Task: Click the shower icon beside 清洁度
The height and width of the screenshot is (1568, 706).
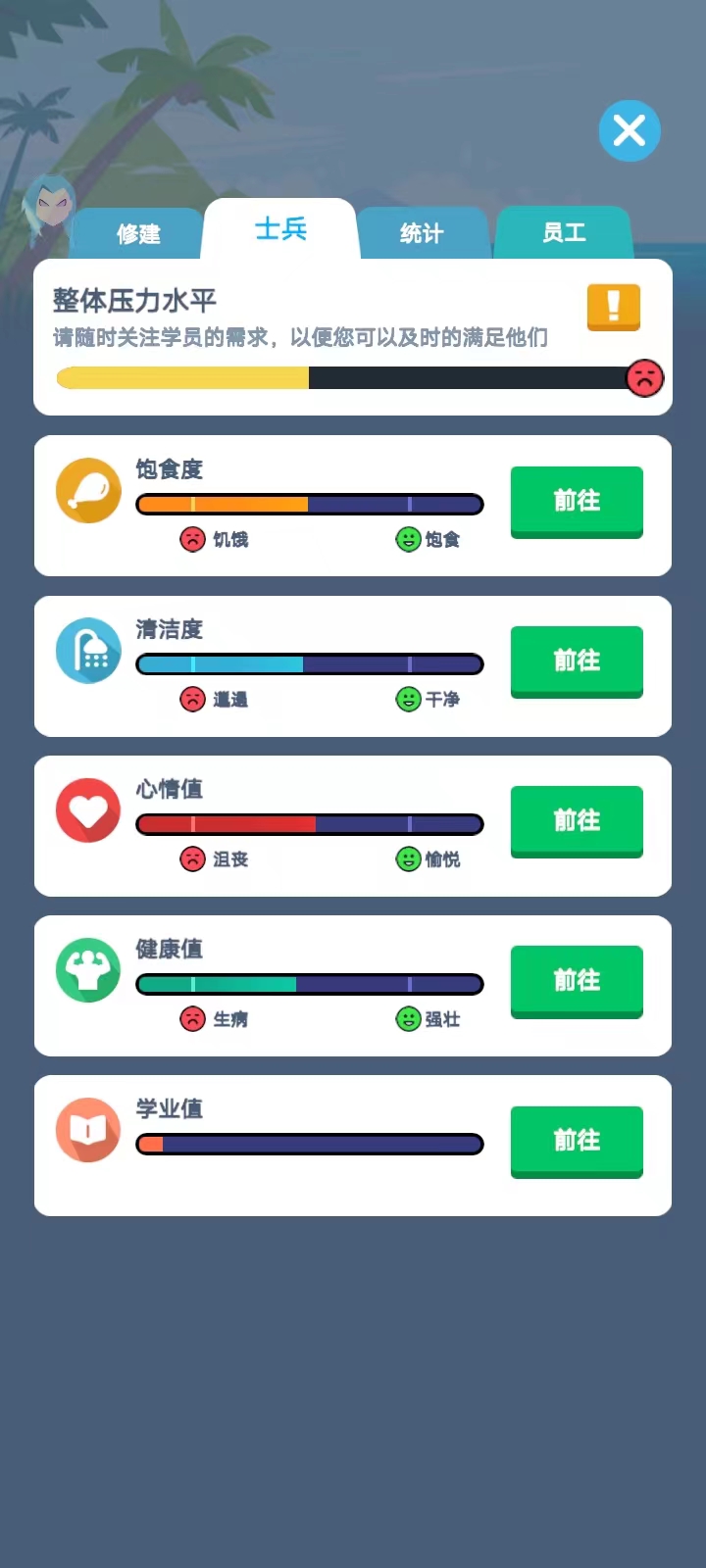Action: click(88, 650)
